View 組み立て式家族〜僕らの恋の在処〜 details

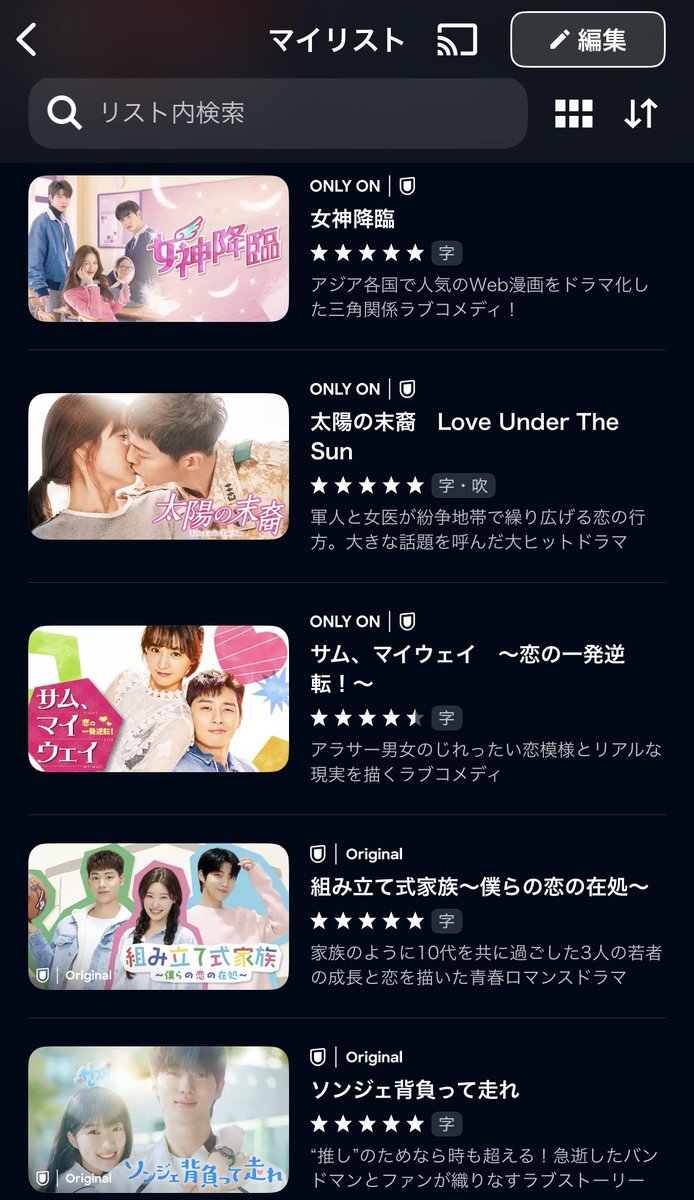click(158, 916)
